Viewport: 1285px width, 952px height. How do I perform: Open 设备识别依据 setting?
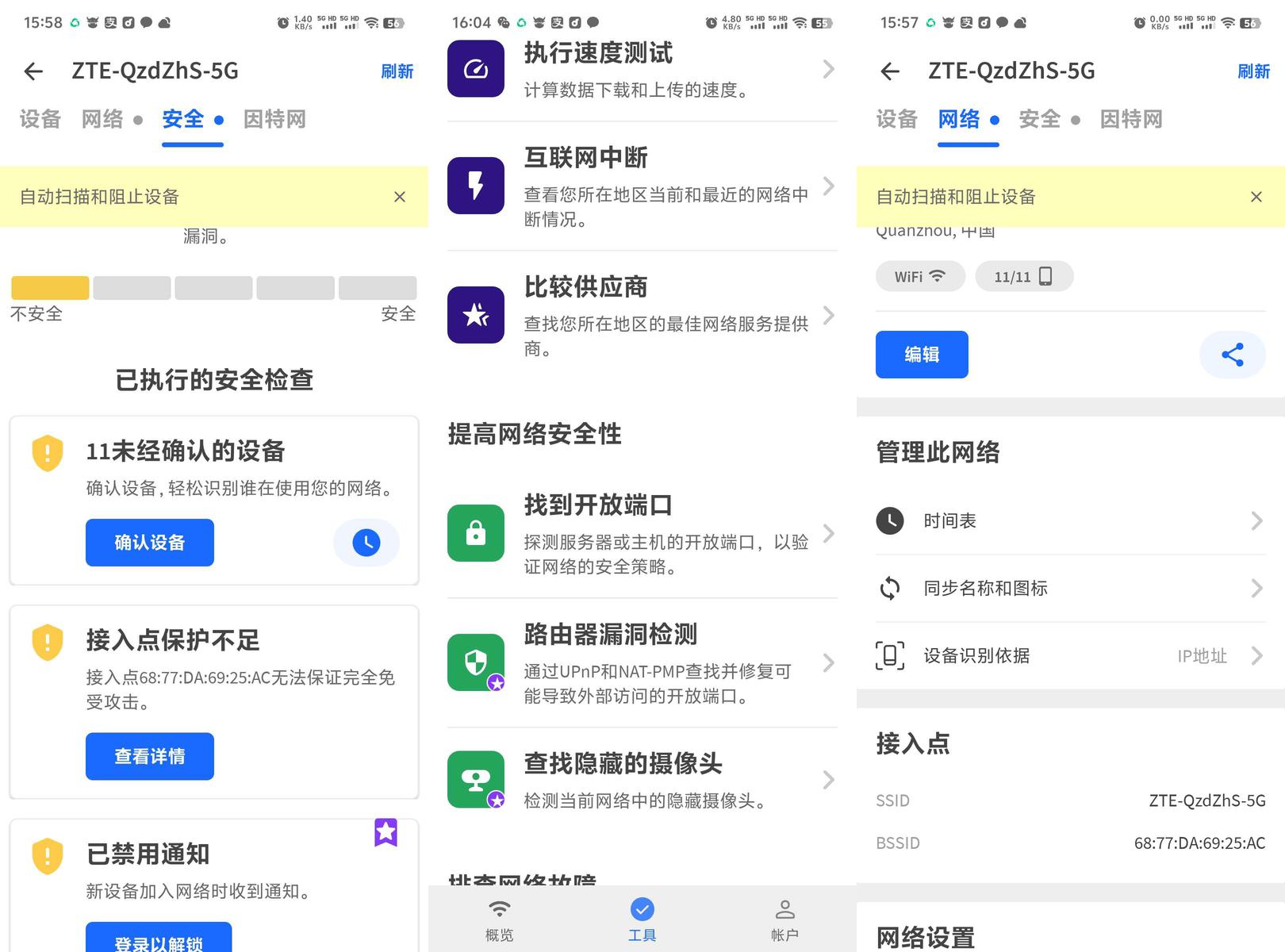pos(1071,656)
